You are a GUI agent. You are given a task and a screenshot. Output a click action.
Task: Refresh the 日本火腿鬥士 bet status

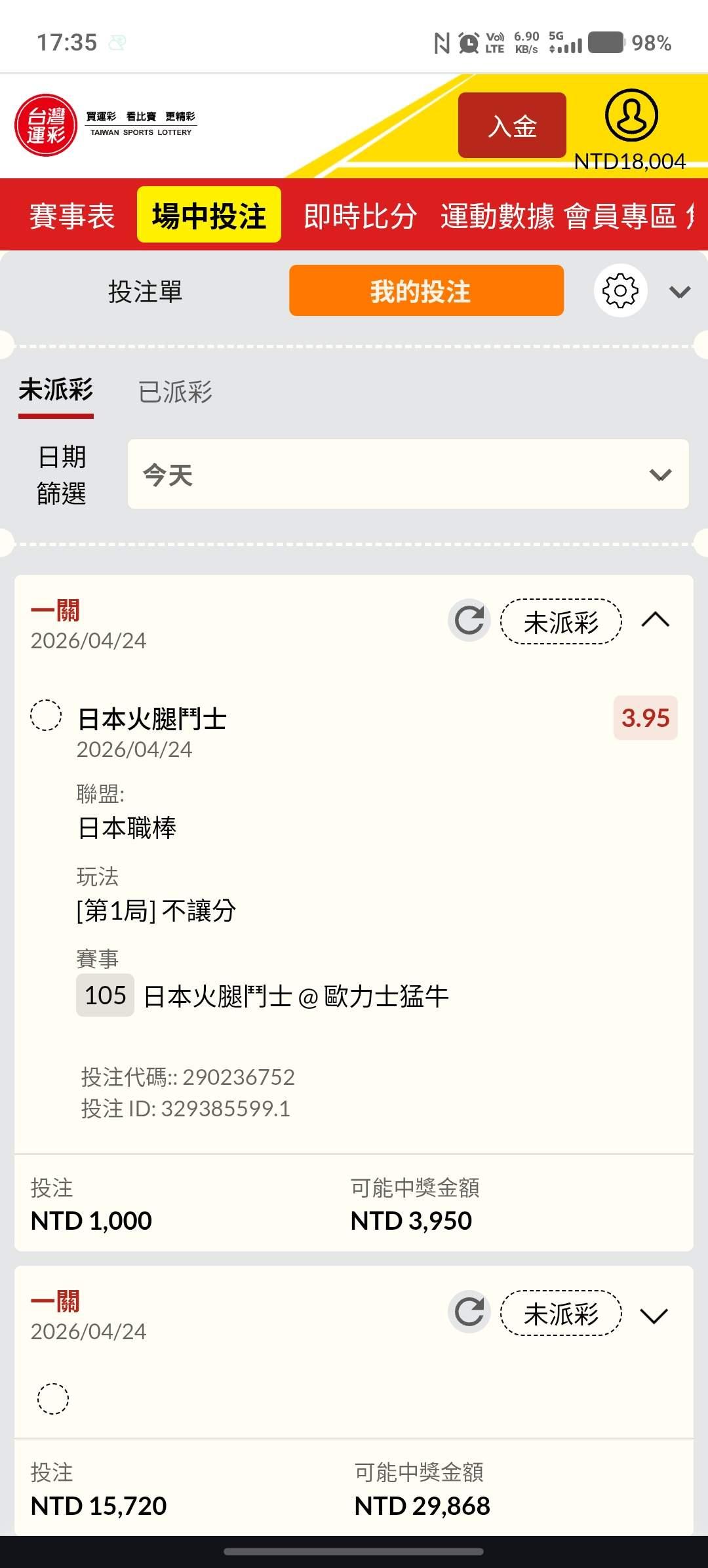tap(469, 620)
